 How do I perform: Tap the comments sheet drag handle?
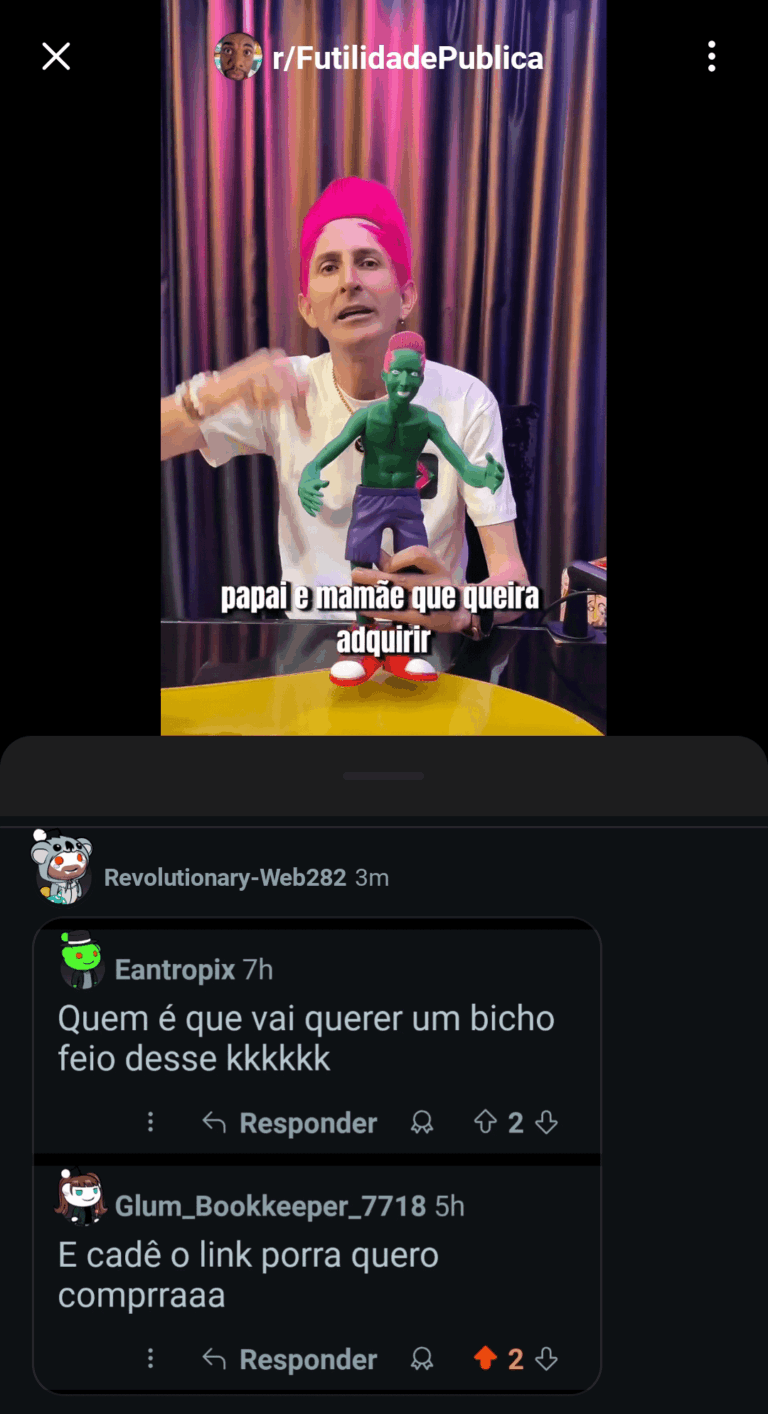(x=383, y=776)
